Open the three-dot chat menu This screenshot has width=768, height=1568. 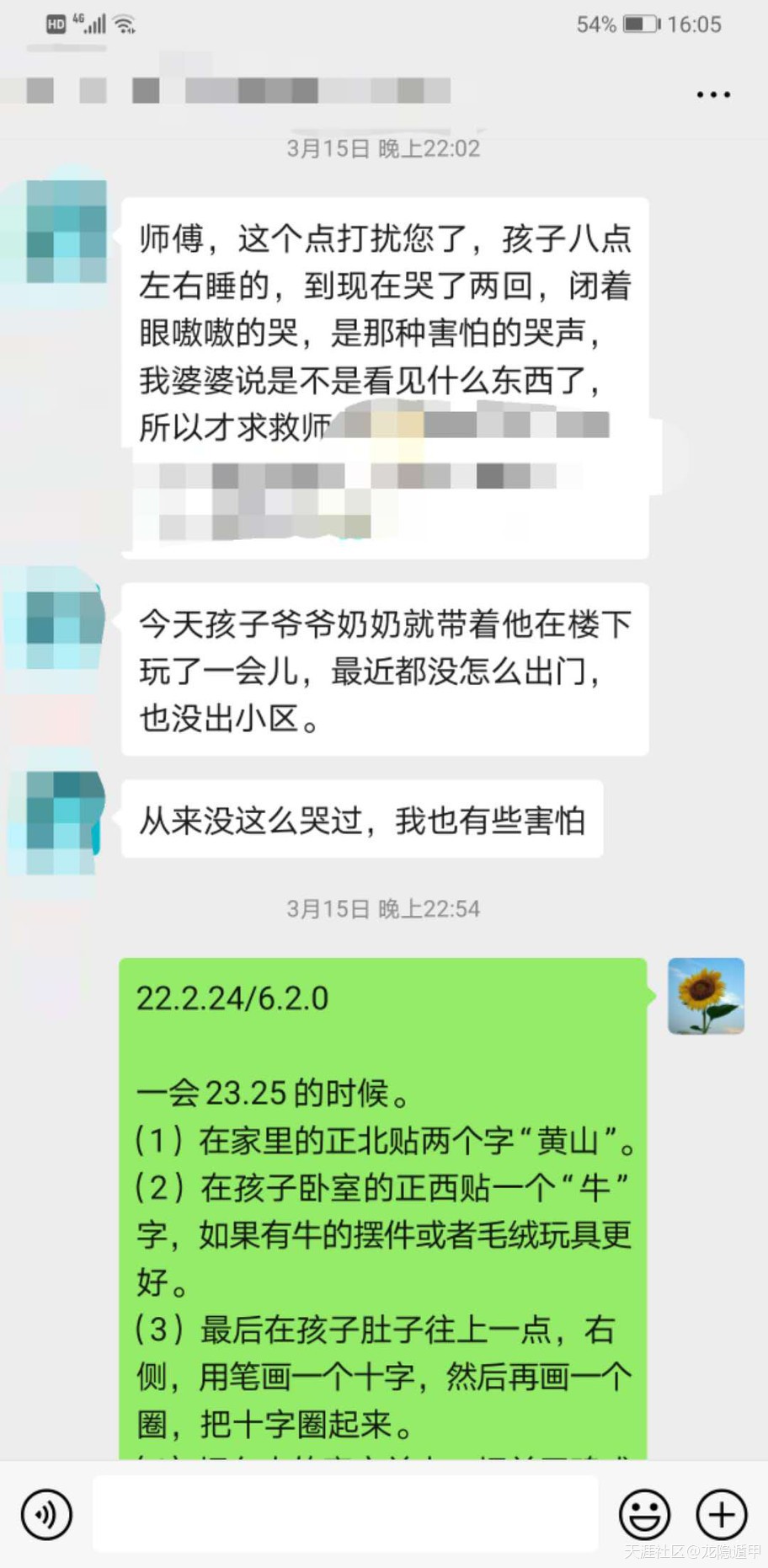(x=712, y=94)
